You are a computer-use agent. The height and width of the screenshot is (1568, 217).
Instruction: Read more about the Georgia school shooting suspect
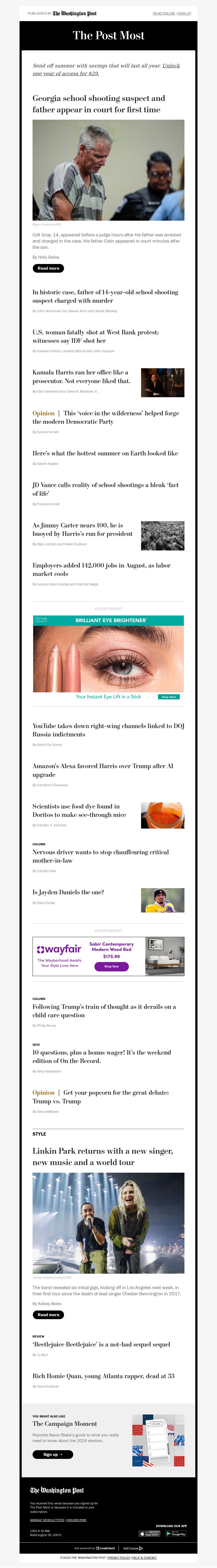[x=48, y=268]
